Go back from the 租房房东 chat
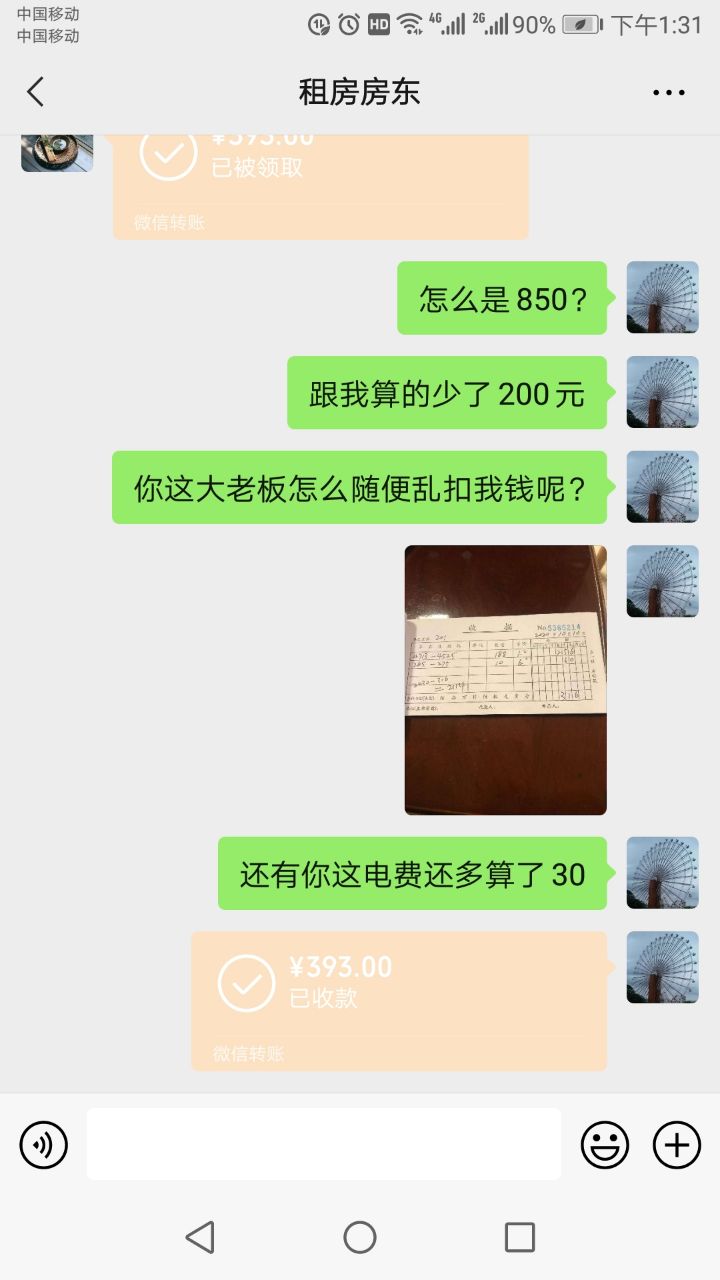 point(36,92)
